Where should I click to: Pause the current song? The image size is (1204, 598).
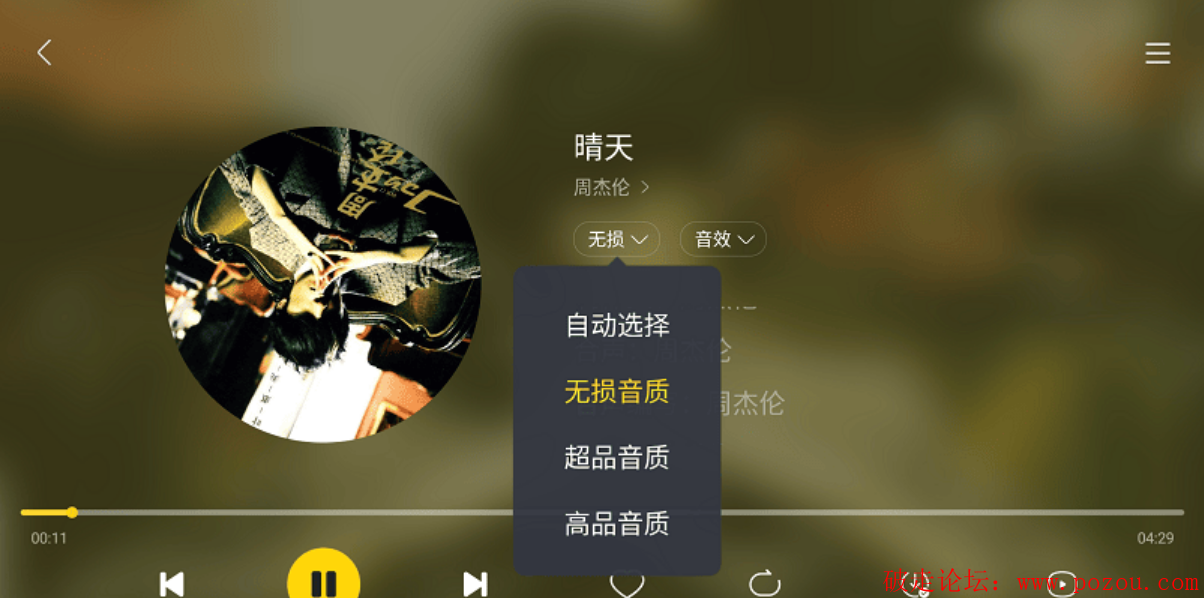323,580
